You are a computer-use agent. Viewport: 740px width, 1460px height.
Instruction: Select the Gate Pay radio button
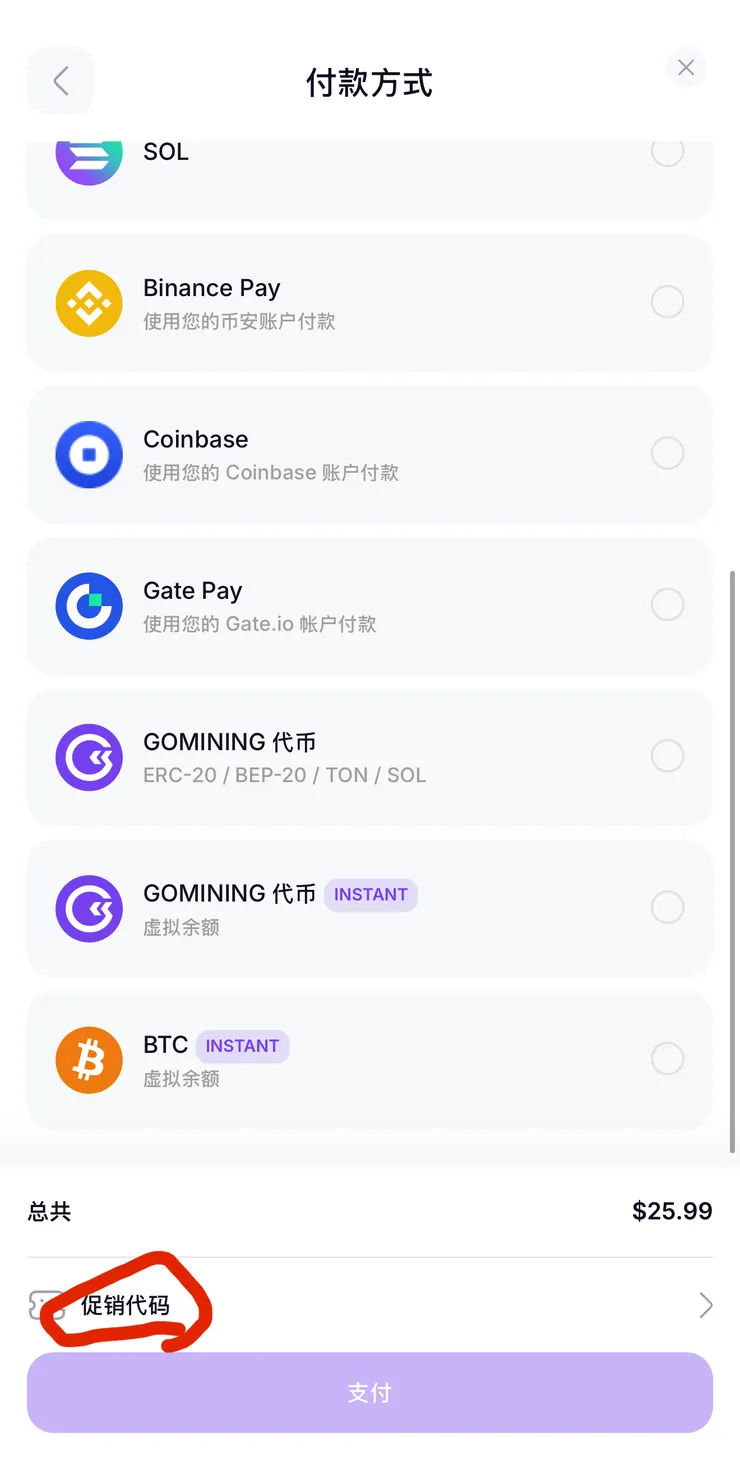click(x=667, y=605)
